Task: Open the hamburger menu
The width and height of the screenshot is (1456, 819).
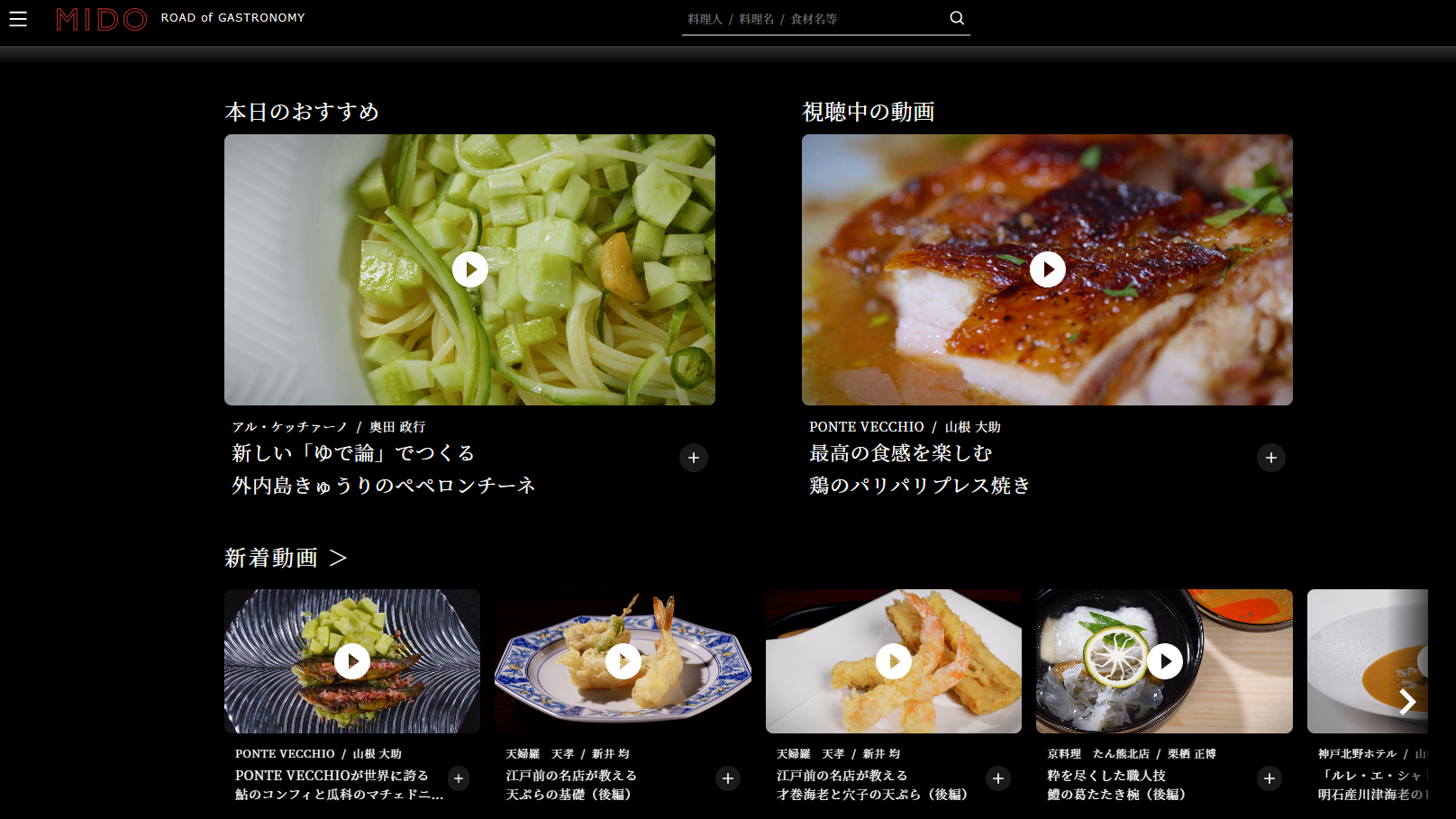Action: point(18,19)
